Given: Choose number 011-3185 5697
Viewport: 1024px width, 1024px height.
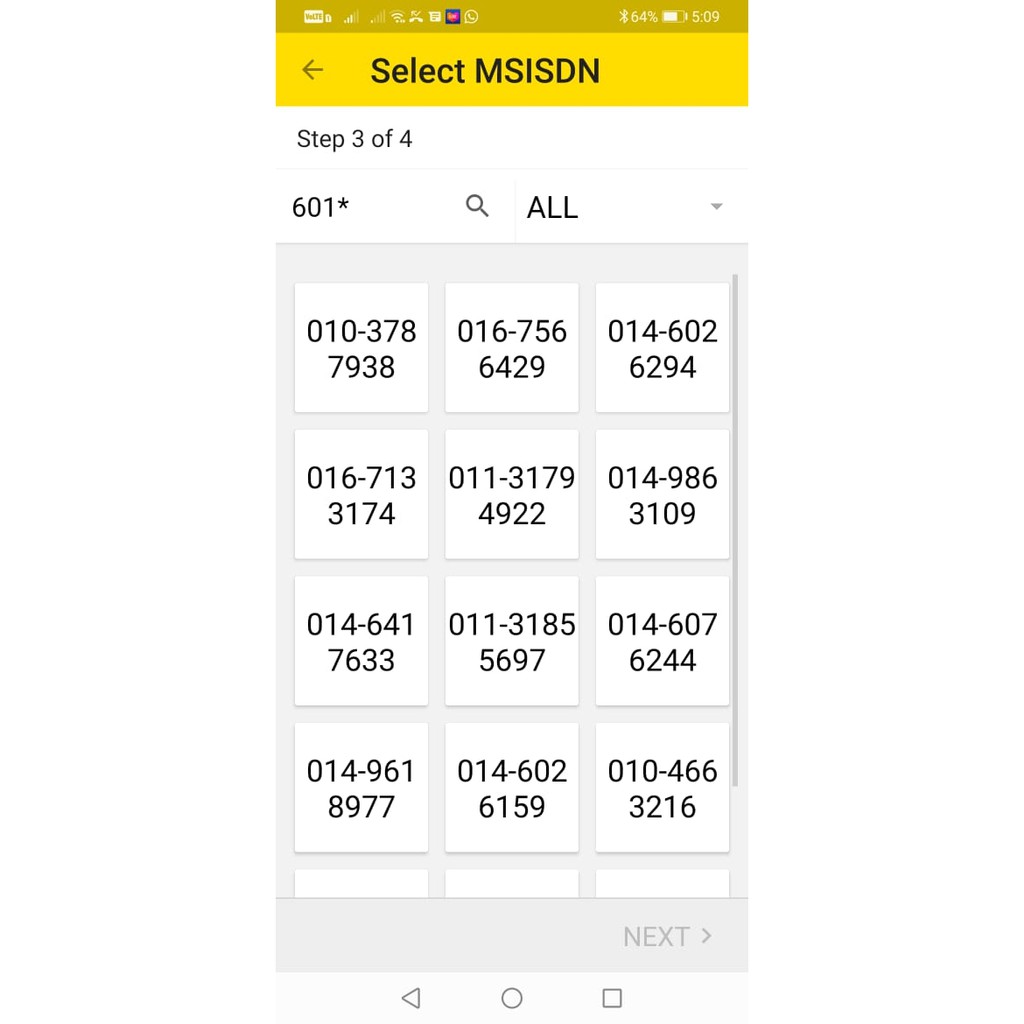Looking at the screenshot, I should [x=512, y=641].
